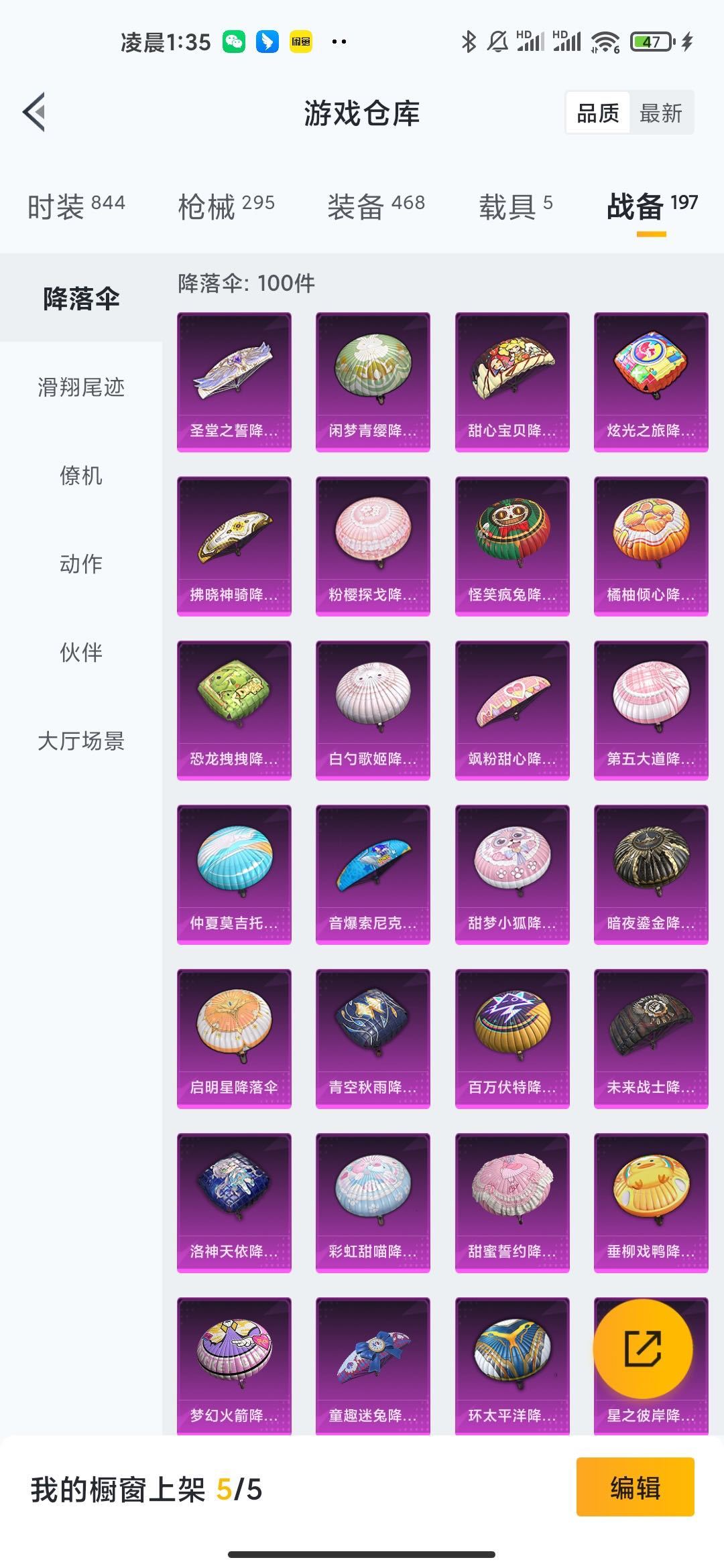Select 滑翔尾迹 in the side menu

pos(81,387)
